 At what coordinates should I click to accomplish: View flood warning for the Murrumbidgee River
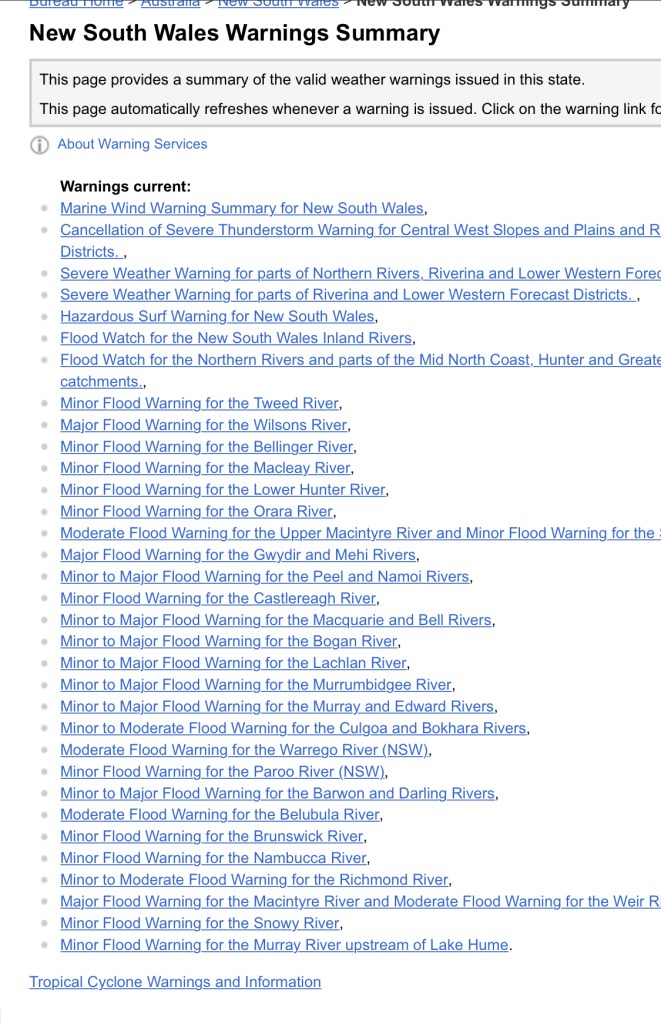[256, 685]
